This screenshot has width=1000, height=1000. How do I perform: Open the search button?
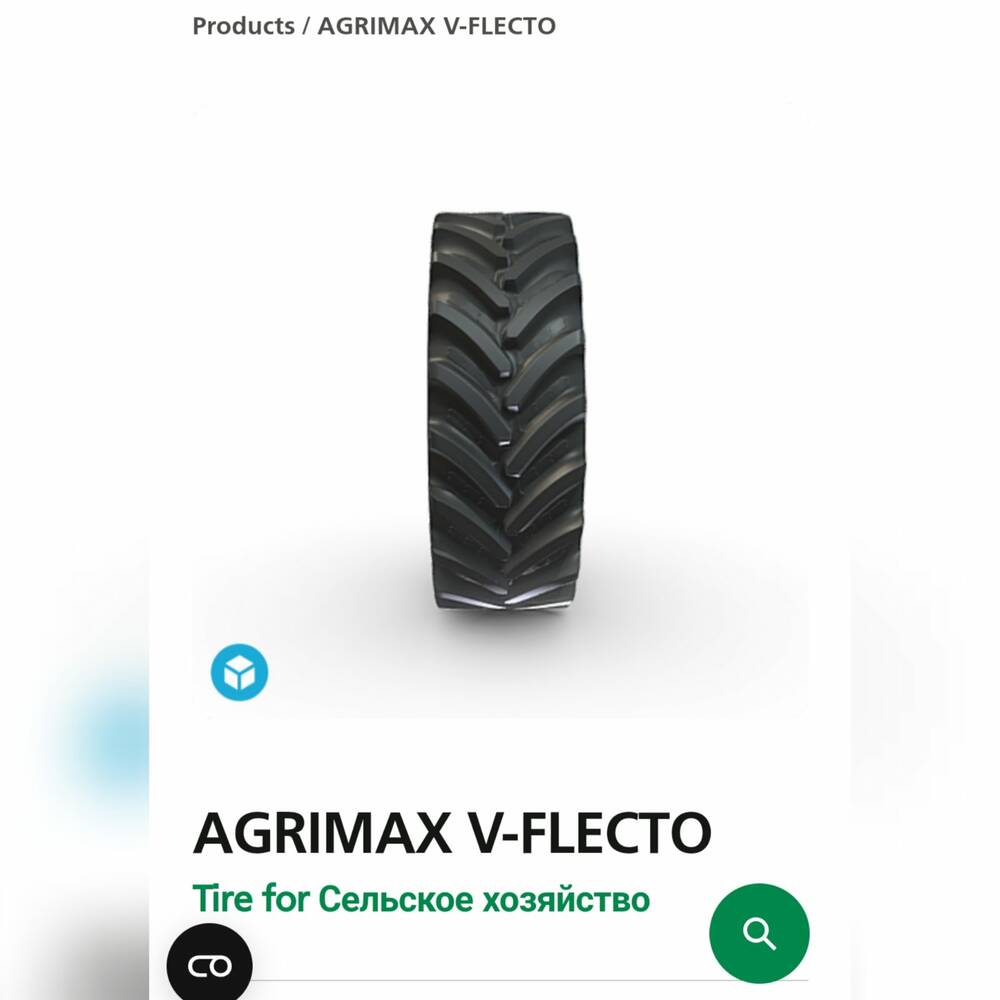(x=759, y=934)
